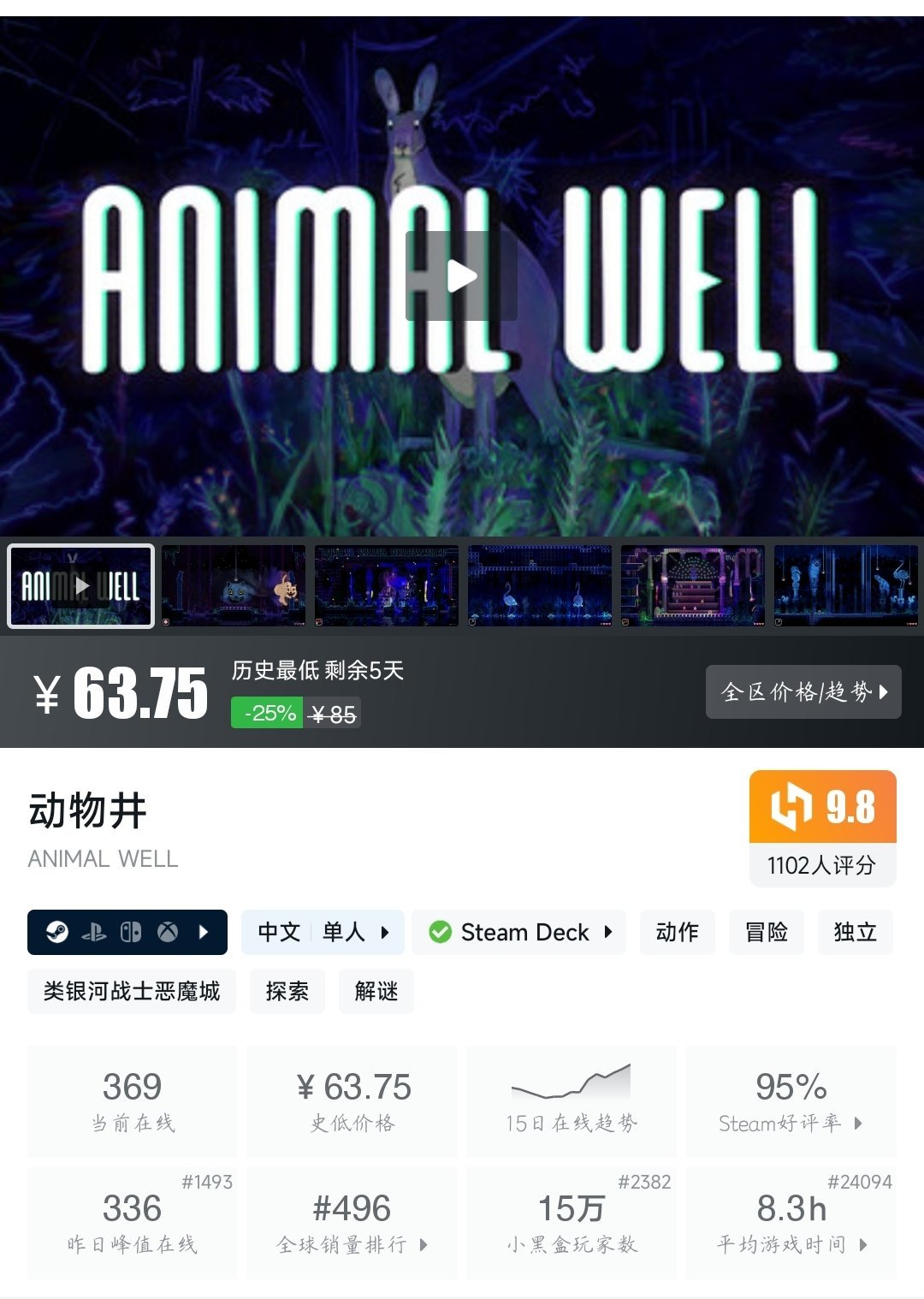This screenshot has width=924, height=1299.
Task: Play the ANIMAL WELL trailer video
Action: click(461, 276)
